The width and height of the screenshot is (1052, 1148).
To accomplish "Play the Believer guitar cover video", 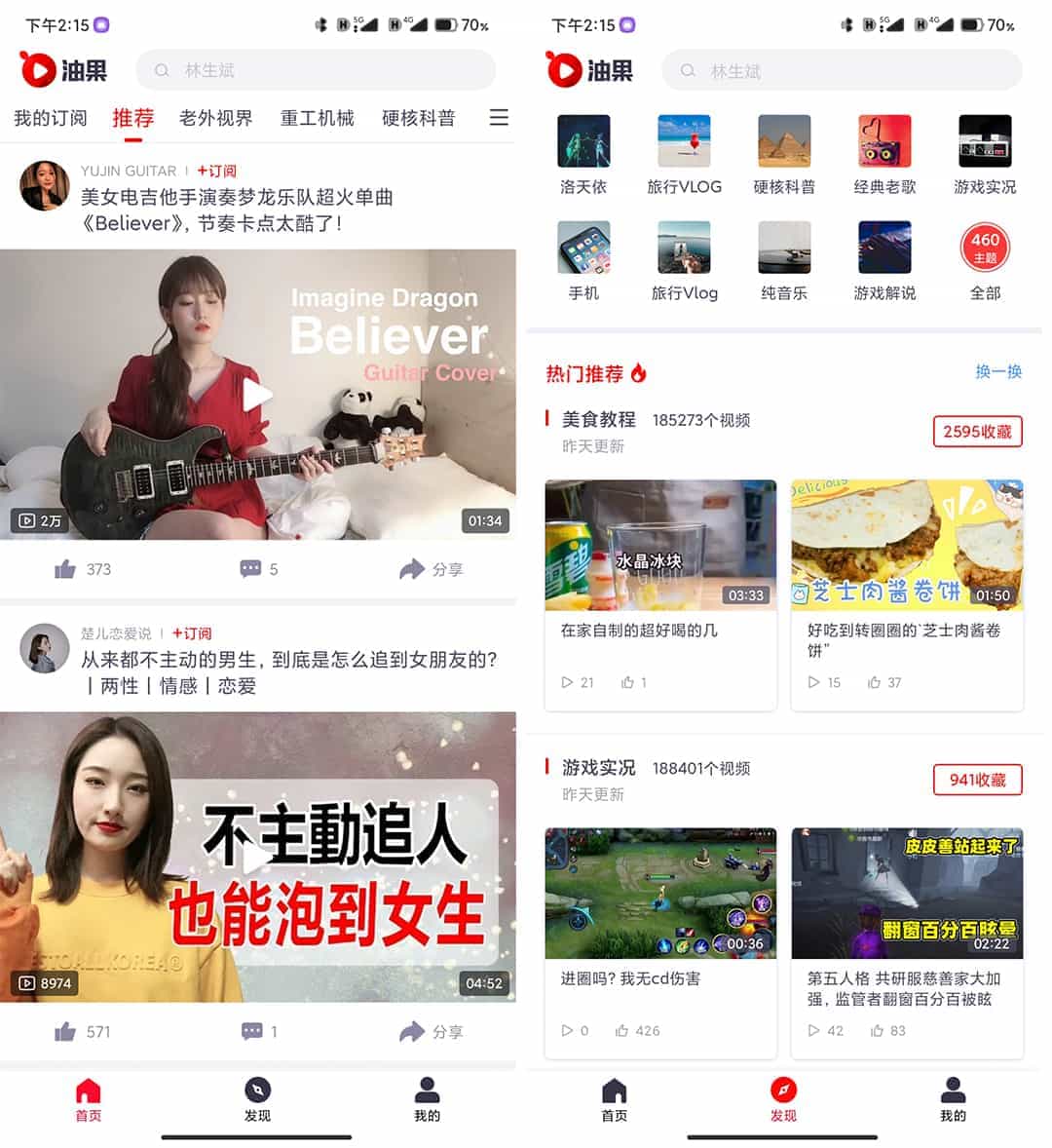I will [257, 395].
